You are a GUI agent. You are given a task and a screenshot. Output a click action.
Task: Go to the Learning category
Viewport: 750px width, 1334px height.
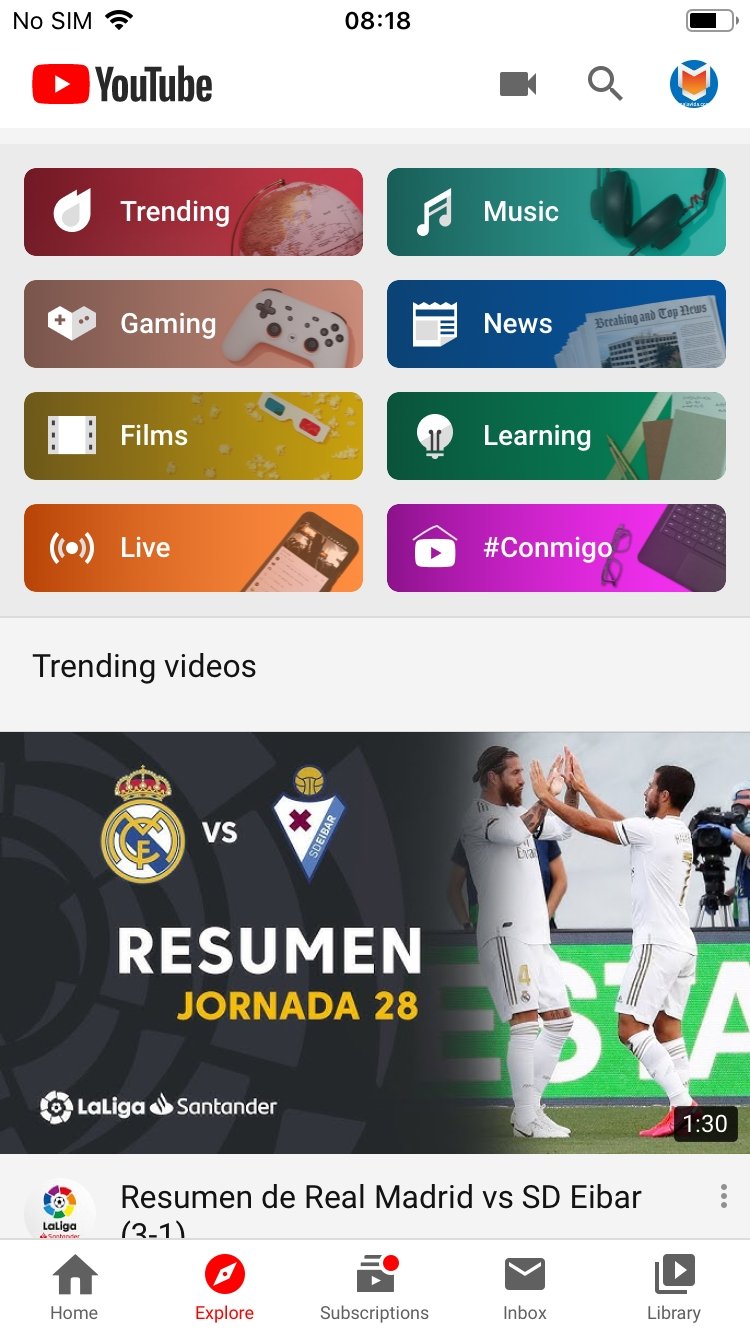tap(556, 436)
